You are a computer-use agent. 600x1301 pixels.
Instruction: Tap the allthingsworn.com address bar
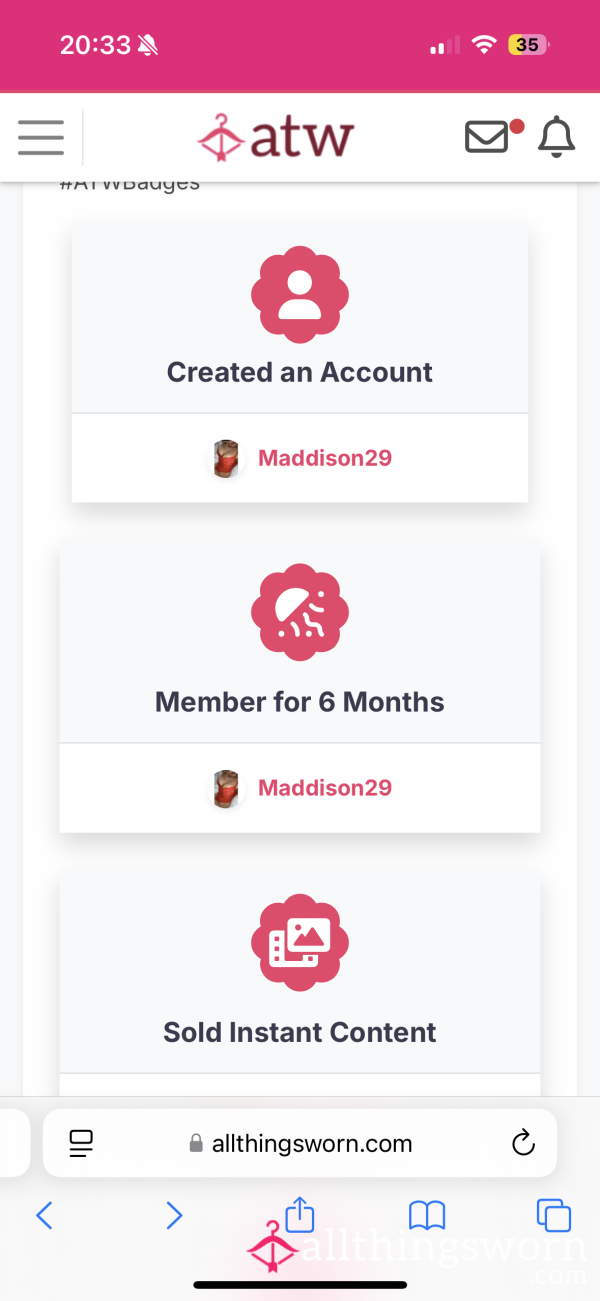[300, 1143]
